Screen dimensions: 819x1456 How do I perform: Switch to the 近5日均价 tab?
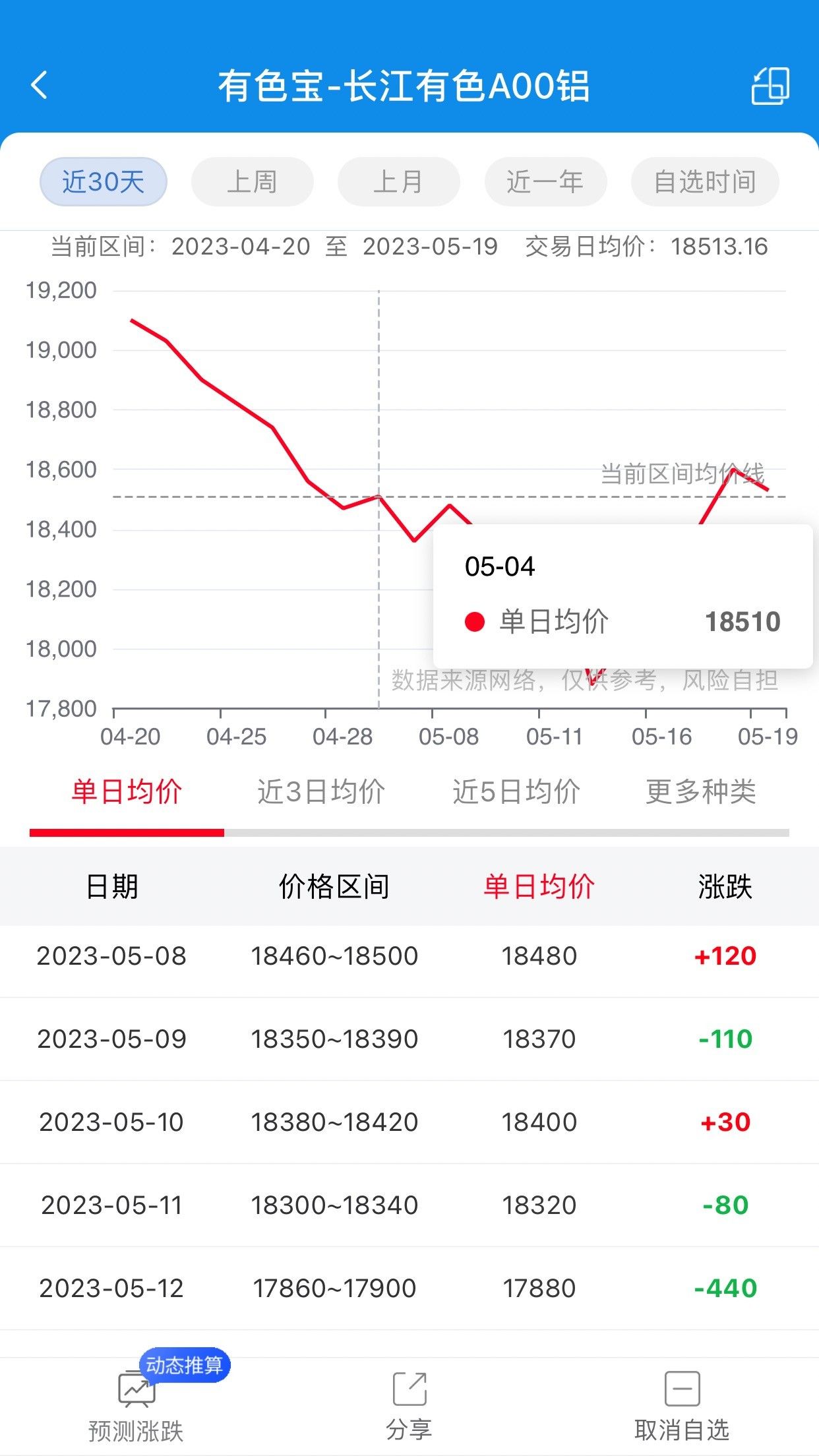coord(516,791)
